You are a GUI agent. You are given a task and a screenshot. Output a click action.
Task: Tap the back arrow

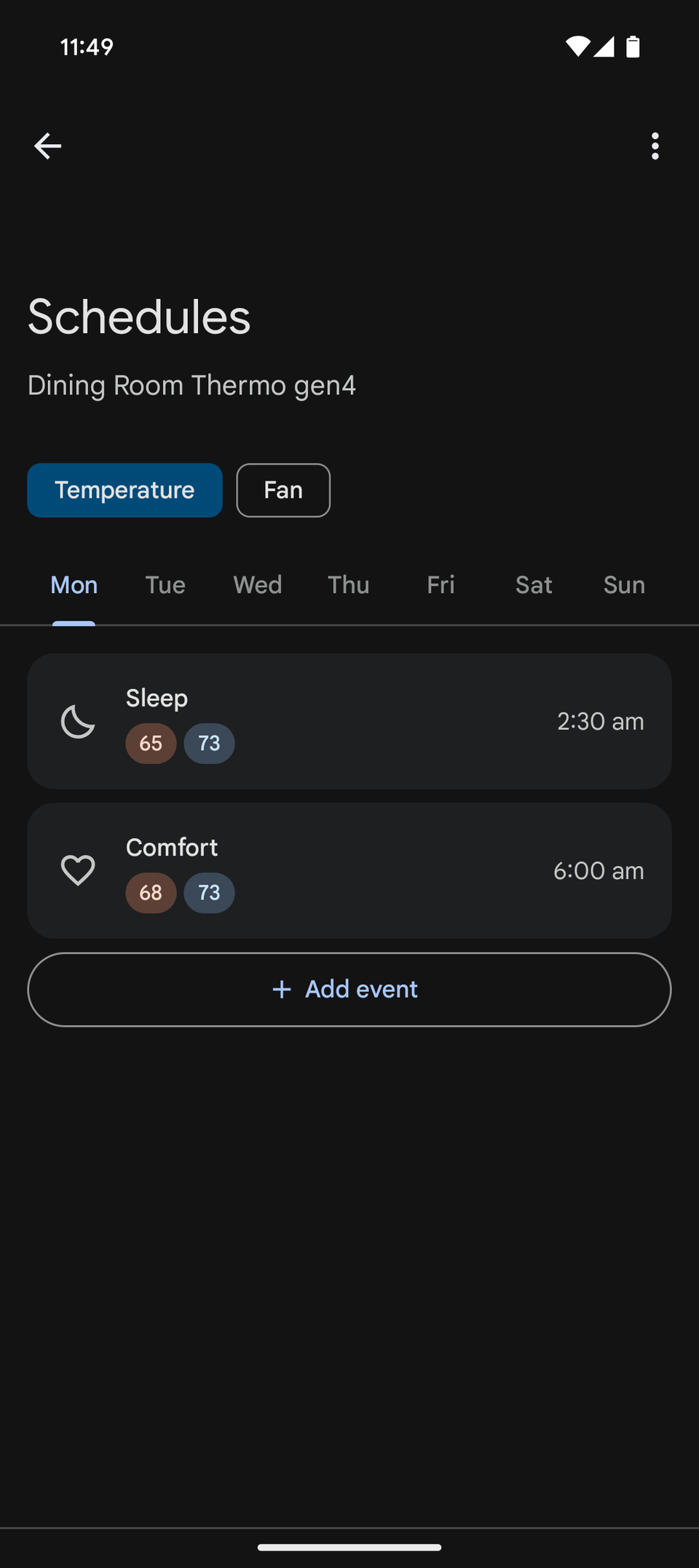click(x=47, y=146)
